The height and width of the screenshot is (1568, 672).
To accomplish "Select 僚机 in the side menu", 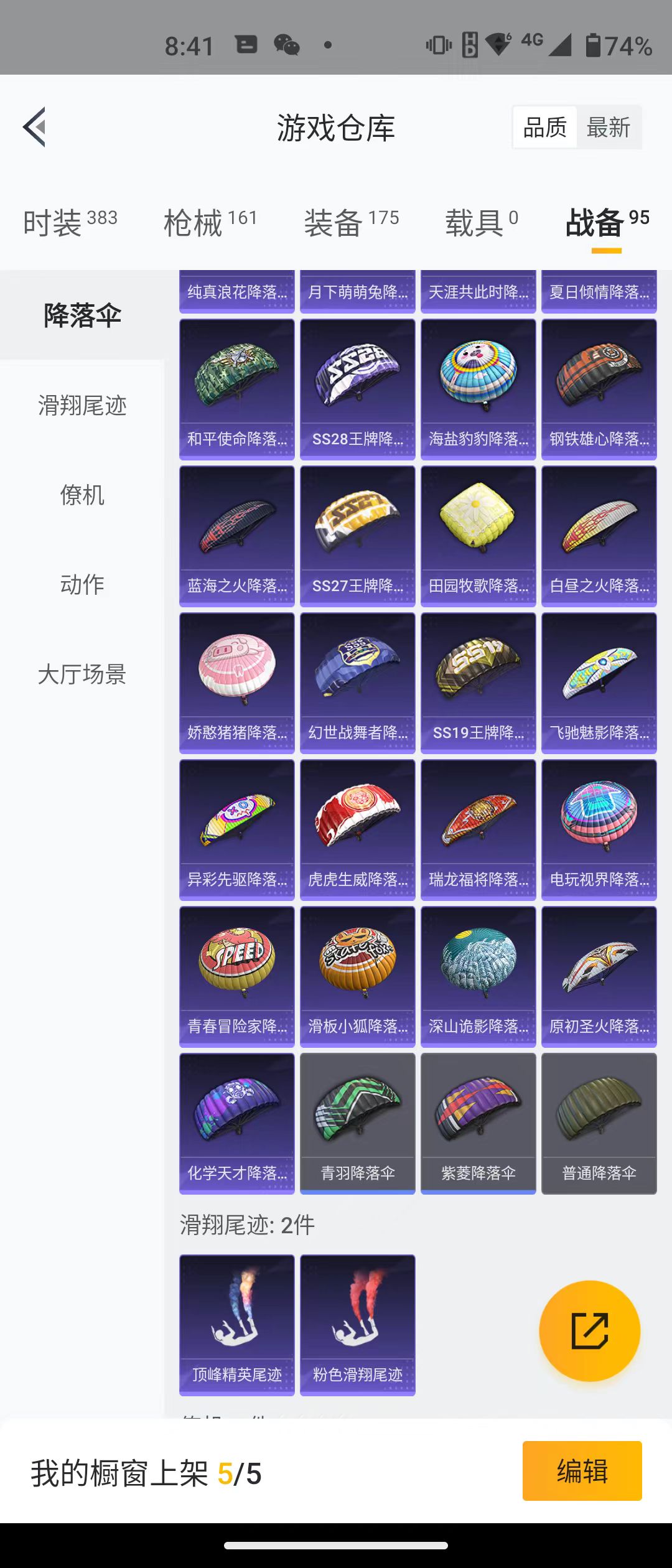I will [x=82, y=495].
